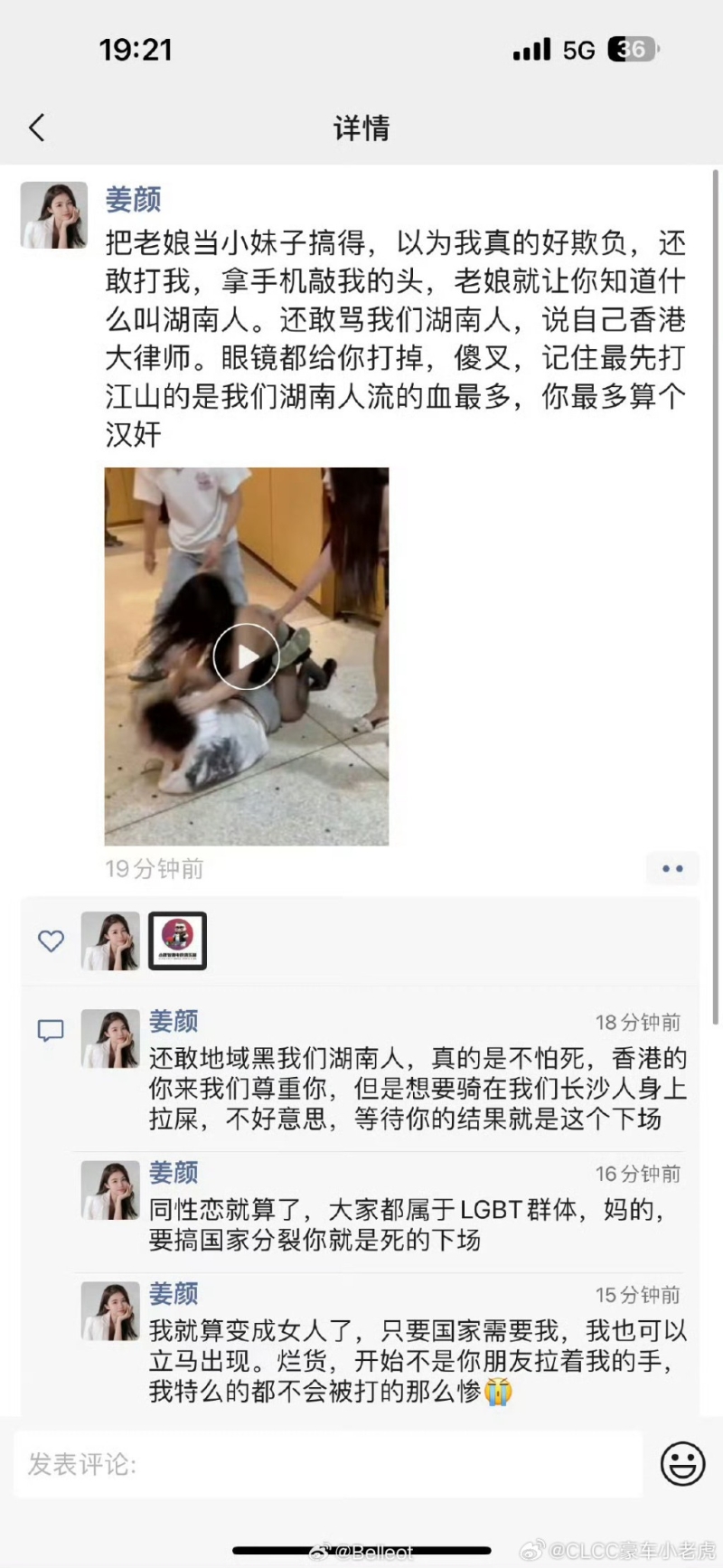Expand post options using the ellipsis control

pyautogui.click(x=672, y=868)
